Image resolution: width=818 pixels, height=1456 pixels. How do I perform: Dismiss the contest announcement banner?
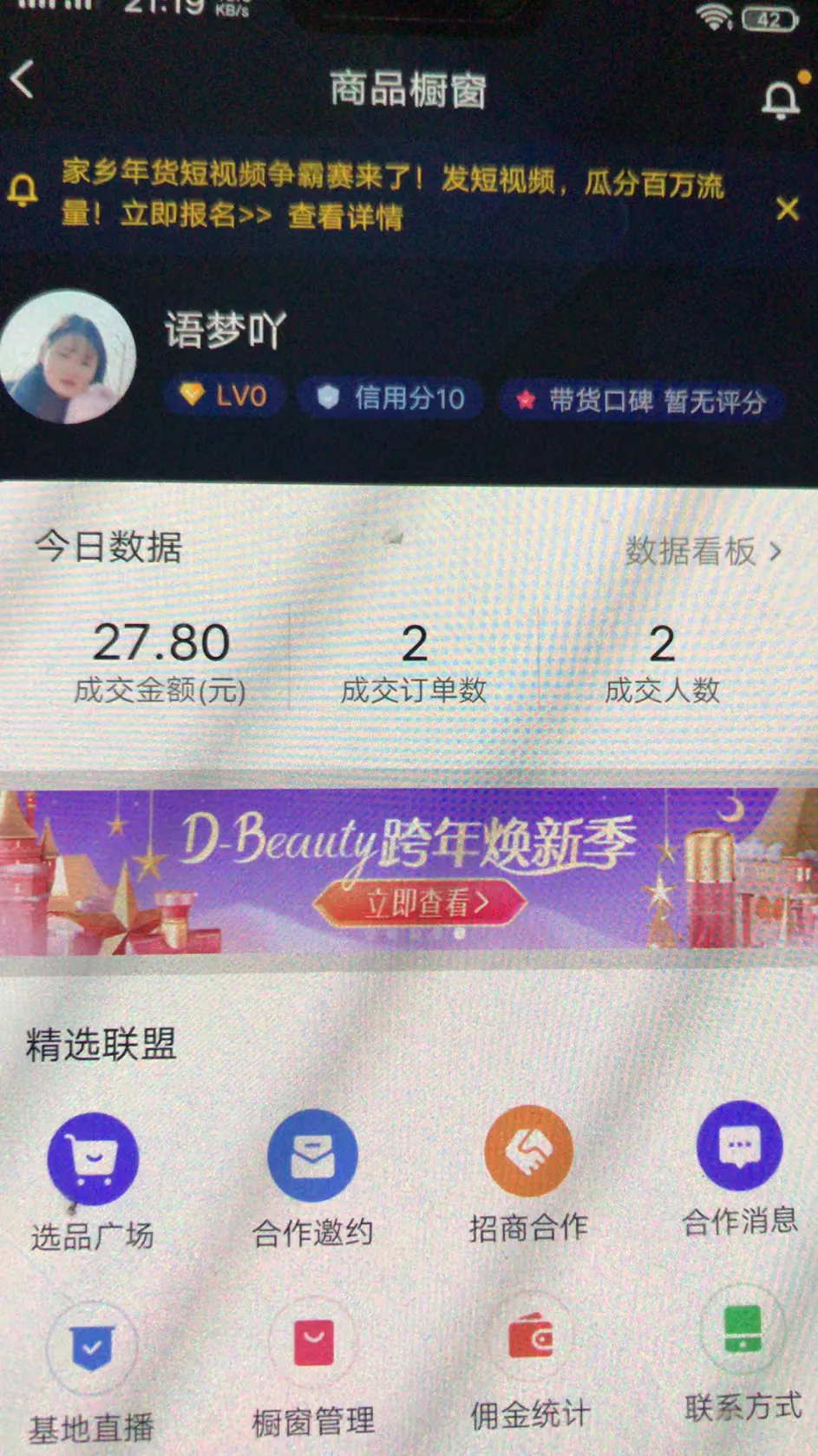pyautogui.click(x=788, y=209)
